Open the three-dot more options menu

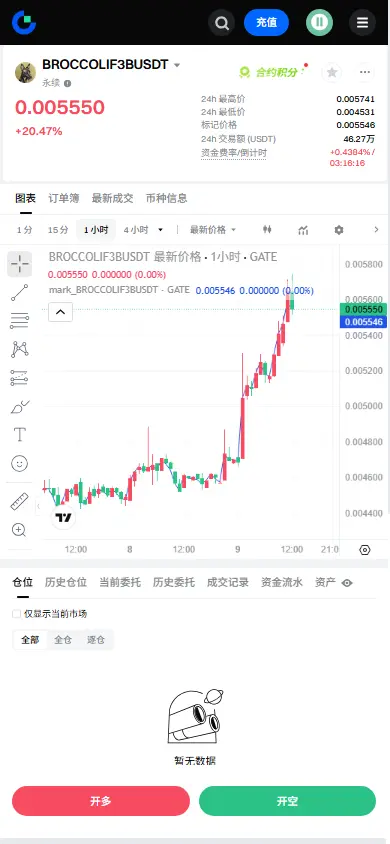click(365, 72)
